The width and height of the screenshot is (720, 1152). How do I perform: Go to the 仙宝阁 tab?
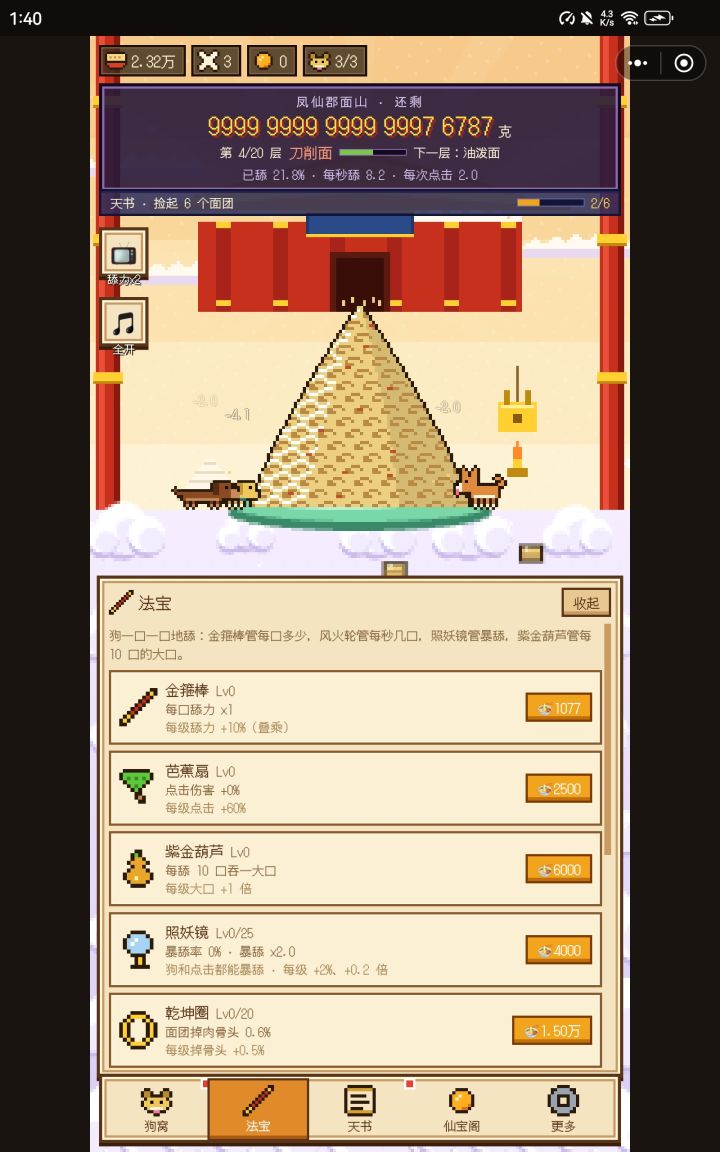461,1109
